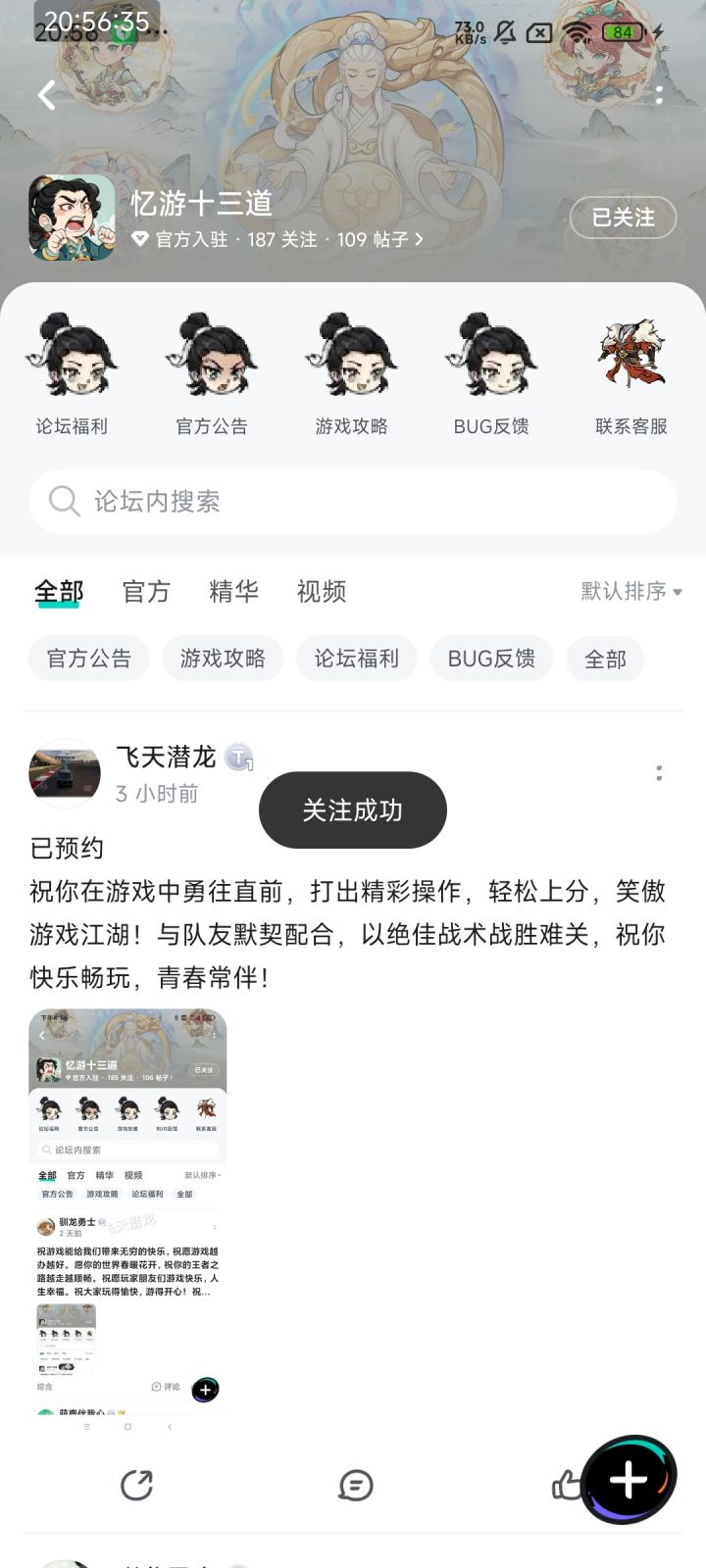Share 飞天潜龙's post
This screenshot has height=1568, width=706.
pos(136,1485)
